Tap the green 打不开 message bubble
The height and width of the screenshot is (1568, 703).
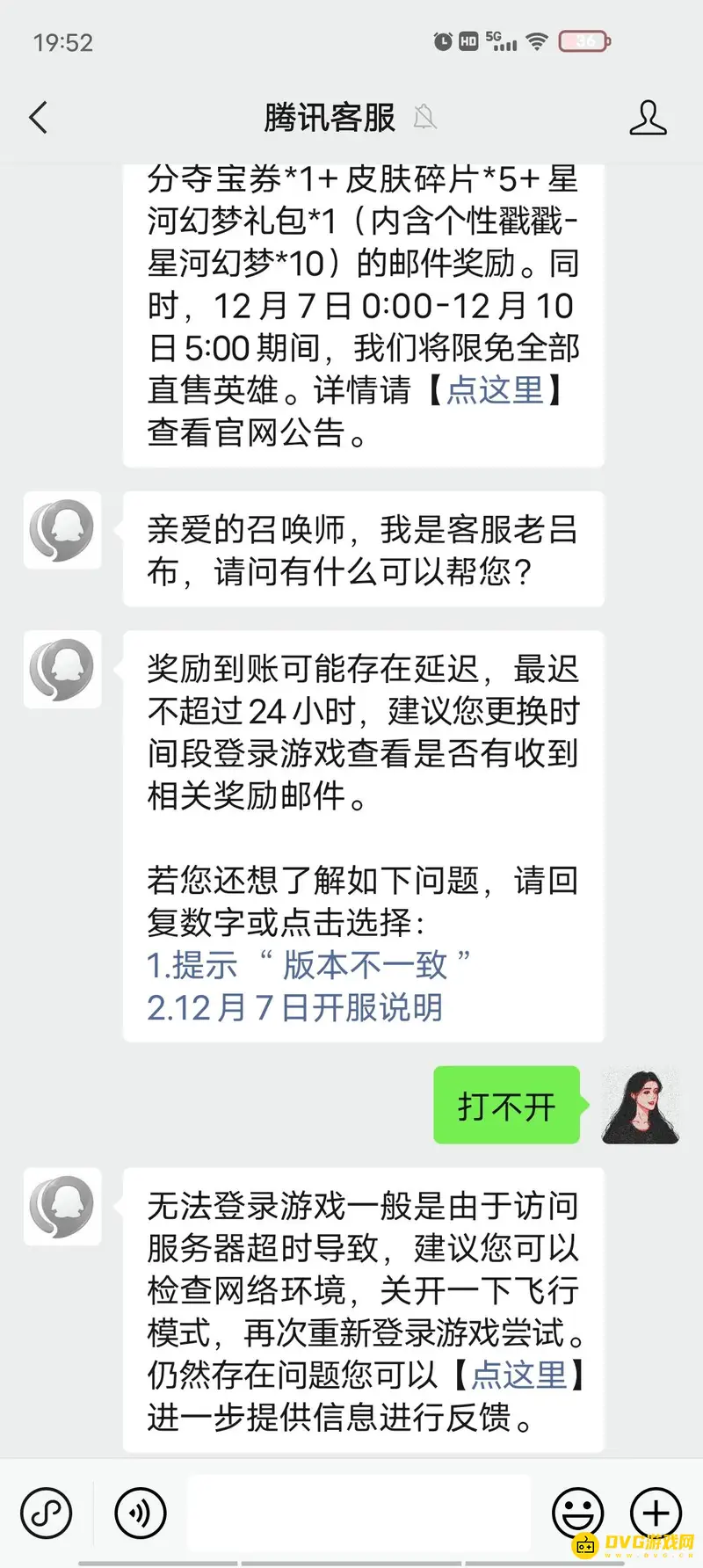[506, 1106]
